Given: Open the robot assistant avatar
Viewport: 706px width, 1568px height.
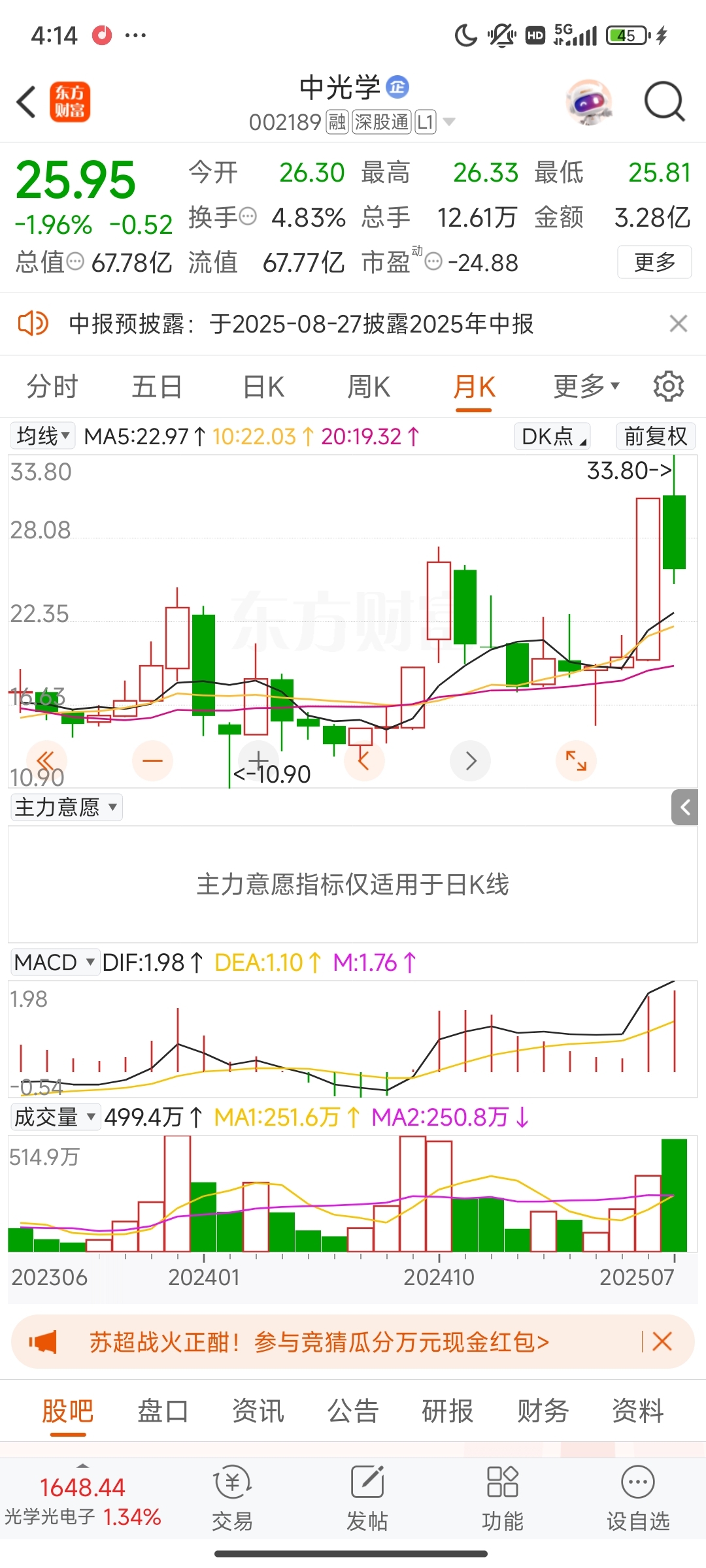Looking at the screenshot, I should point(589,102).
